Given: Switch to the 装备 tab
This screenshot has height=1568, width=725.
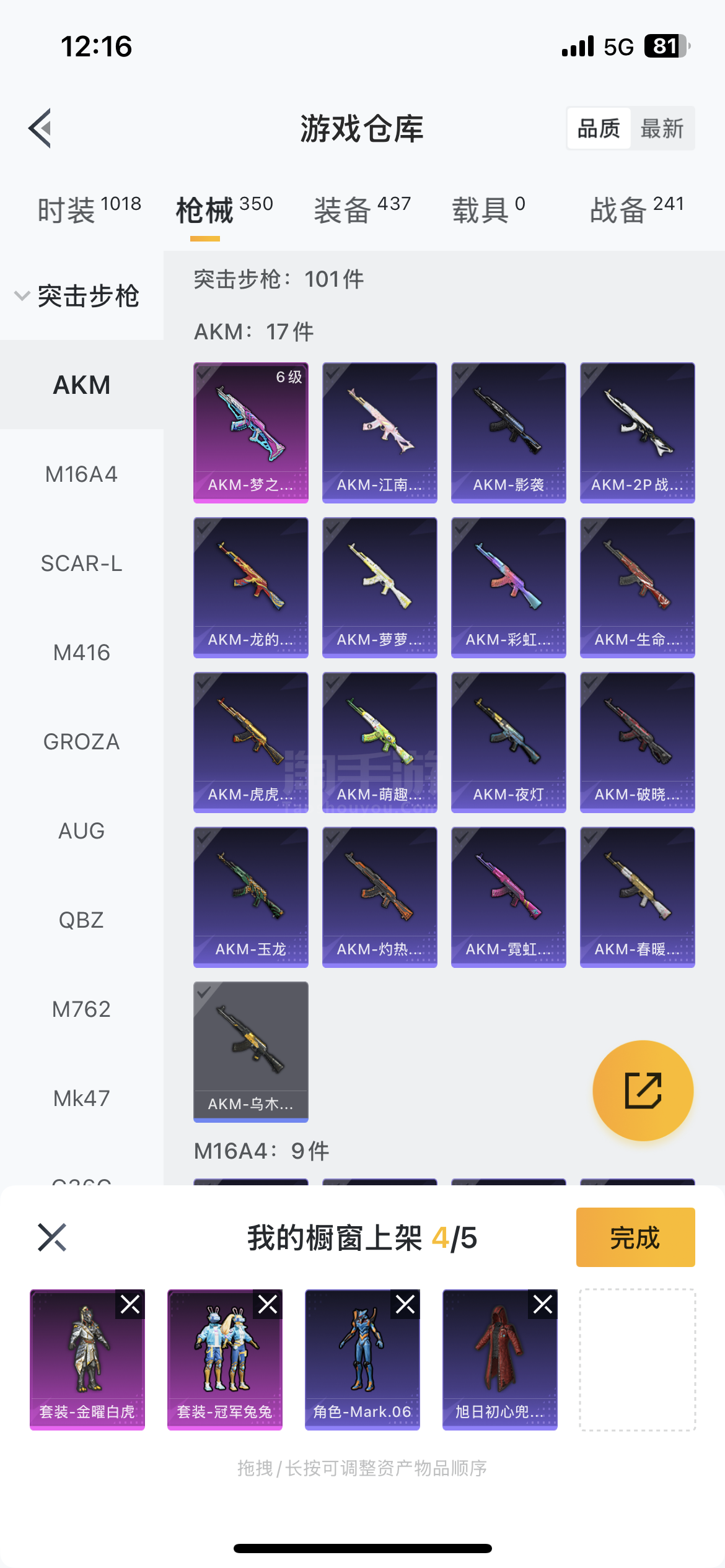Looking at the screenshot, I should click(x=362, y=209).
